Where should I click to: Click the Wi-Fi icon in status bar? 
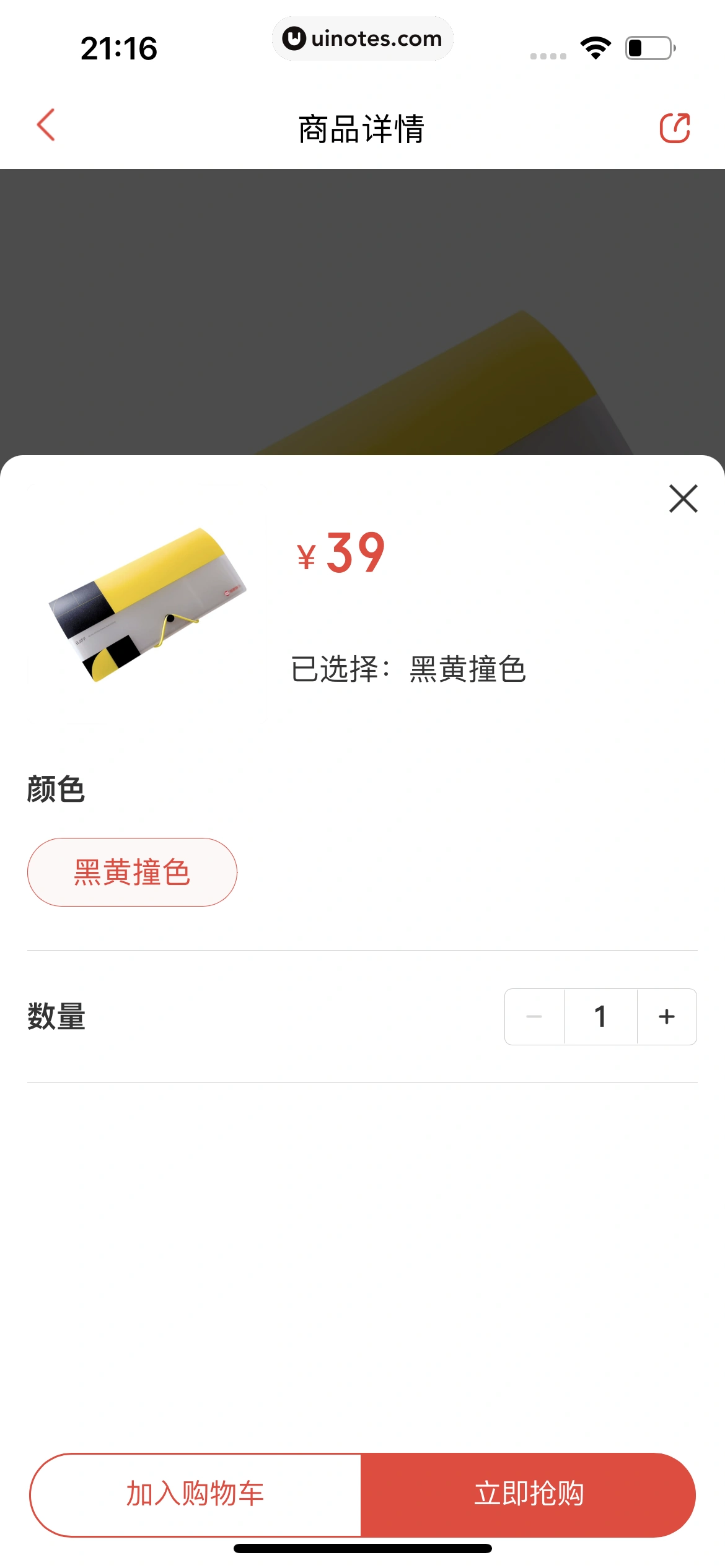click(x=594, y=46)
